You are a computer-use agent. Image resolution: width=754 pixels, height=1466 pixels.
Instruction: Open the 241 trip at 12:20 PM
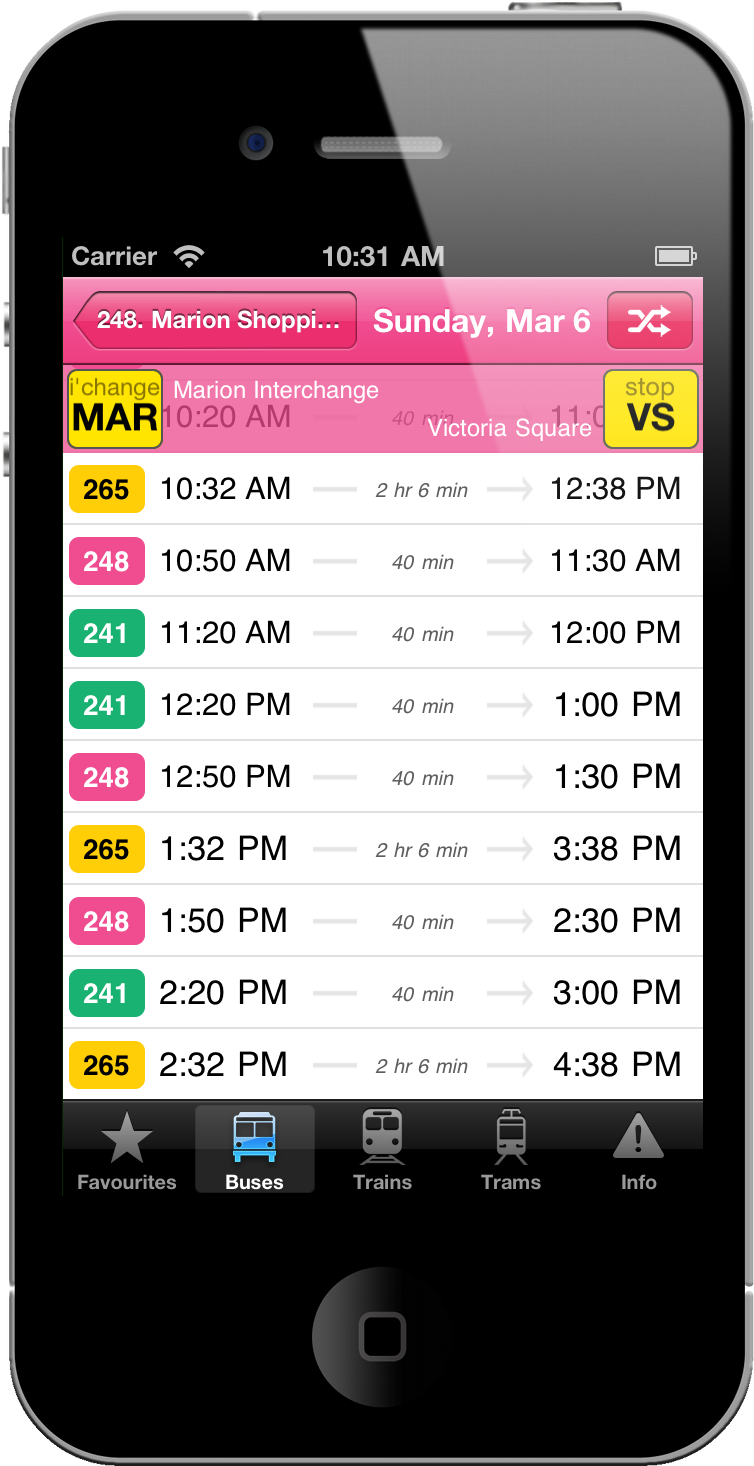(x=383, y=705)
